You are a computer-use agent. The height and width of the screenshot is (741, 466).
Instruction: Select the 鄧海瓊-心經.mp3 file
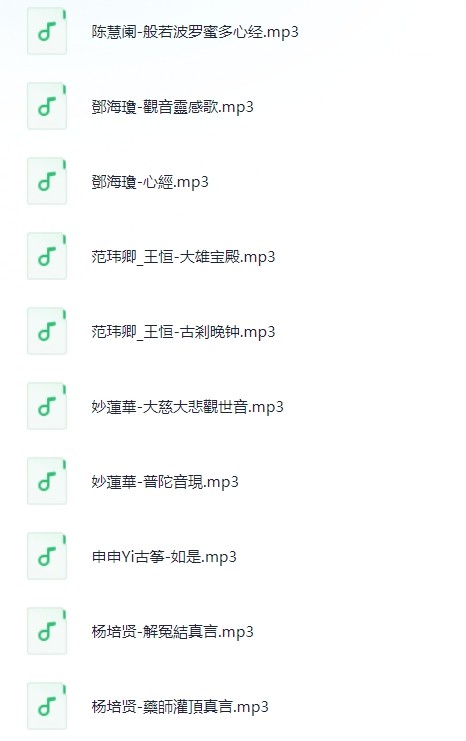[150, 182]
